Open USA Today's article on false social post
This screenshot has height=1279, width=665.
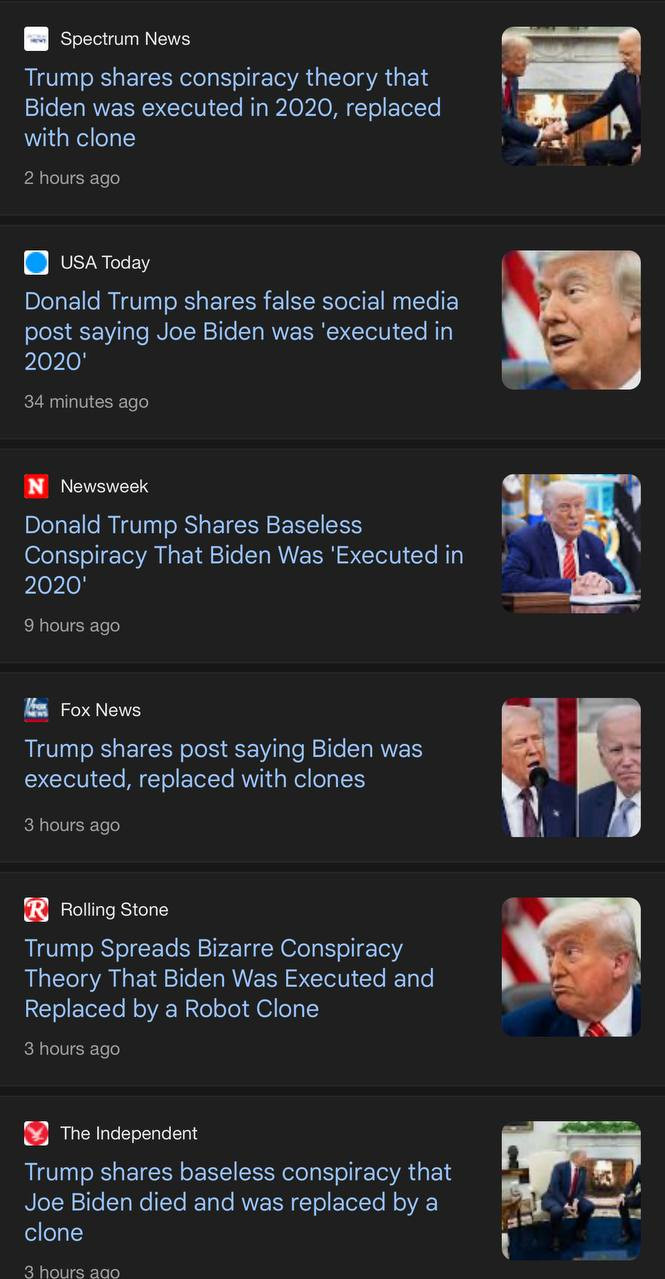(x=241, y=331)
